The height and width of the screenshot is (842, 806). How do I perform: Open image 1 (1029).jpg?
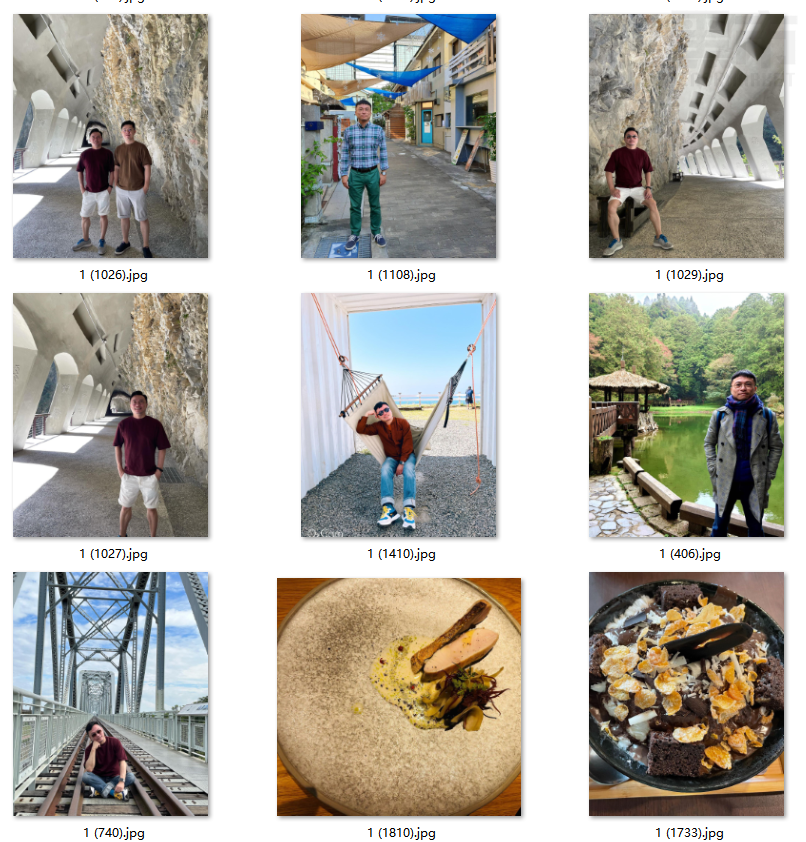[686, 136]
